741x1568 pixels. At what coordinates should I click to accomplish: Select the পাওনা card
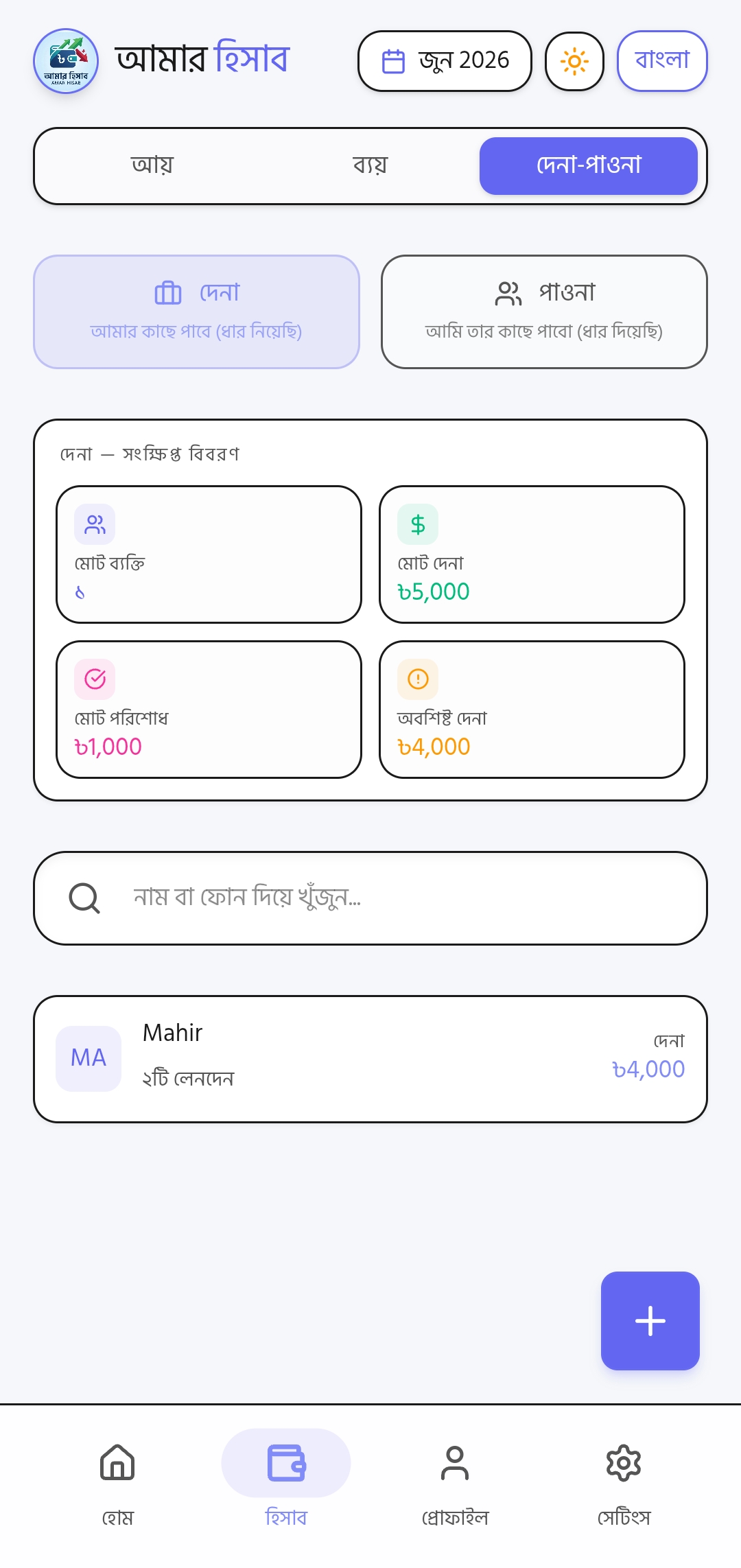544,312
